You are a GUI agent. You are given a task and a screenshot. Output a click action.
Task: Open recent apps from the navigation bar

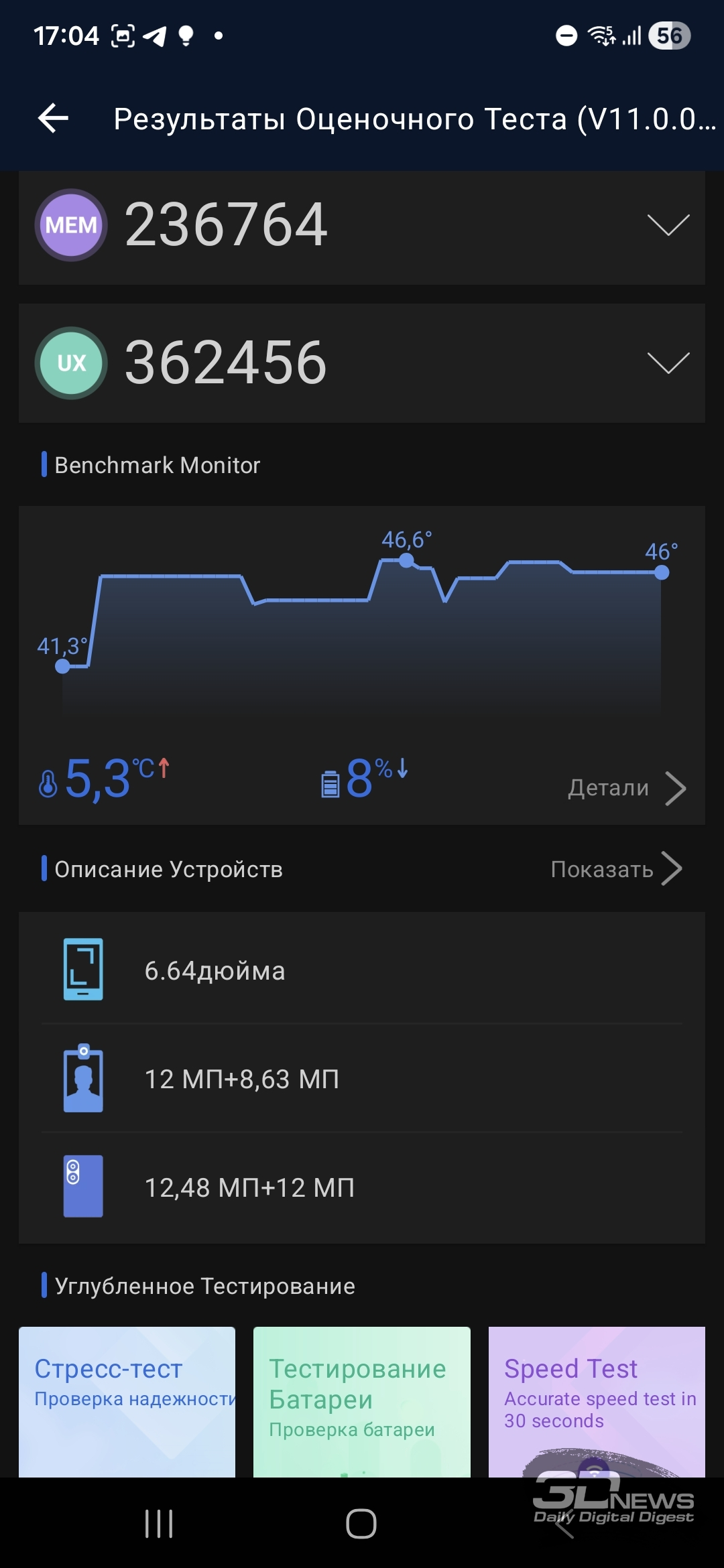[x=159, y=1524]
